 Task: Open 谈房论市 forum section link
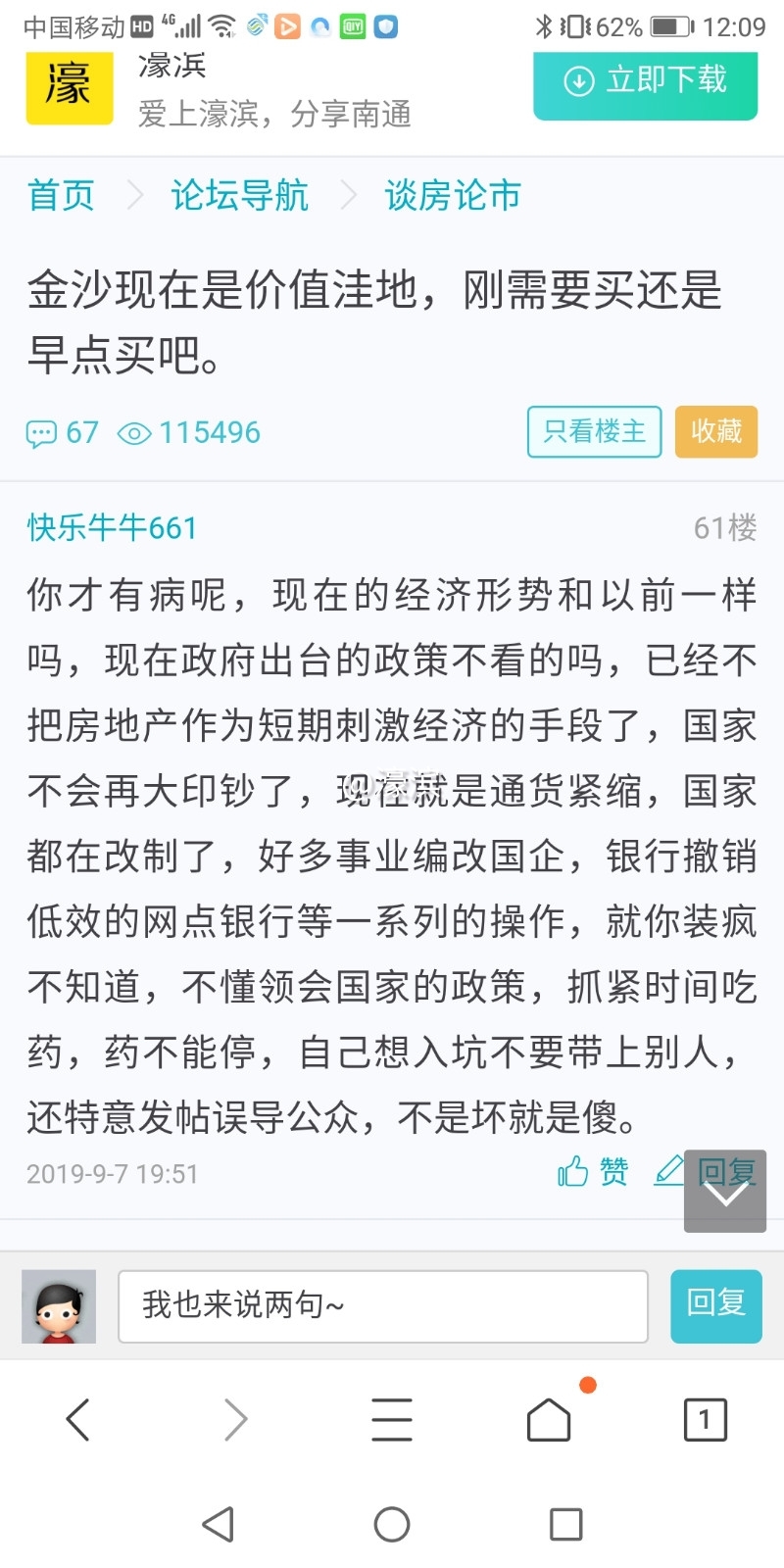[452, 195]
